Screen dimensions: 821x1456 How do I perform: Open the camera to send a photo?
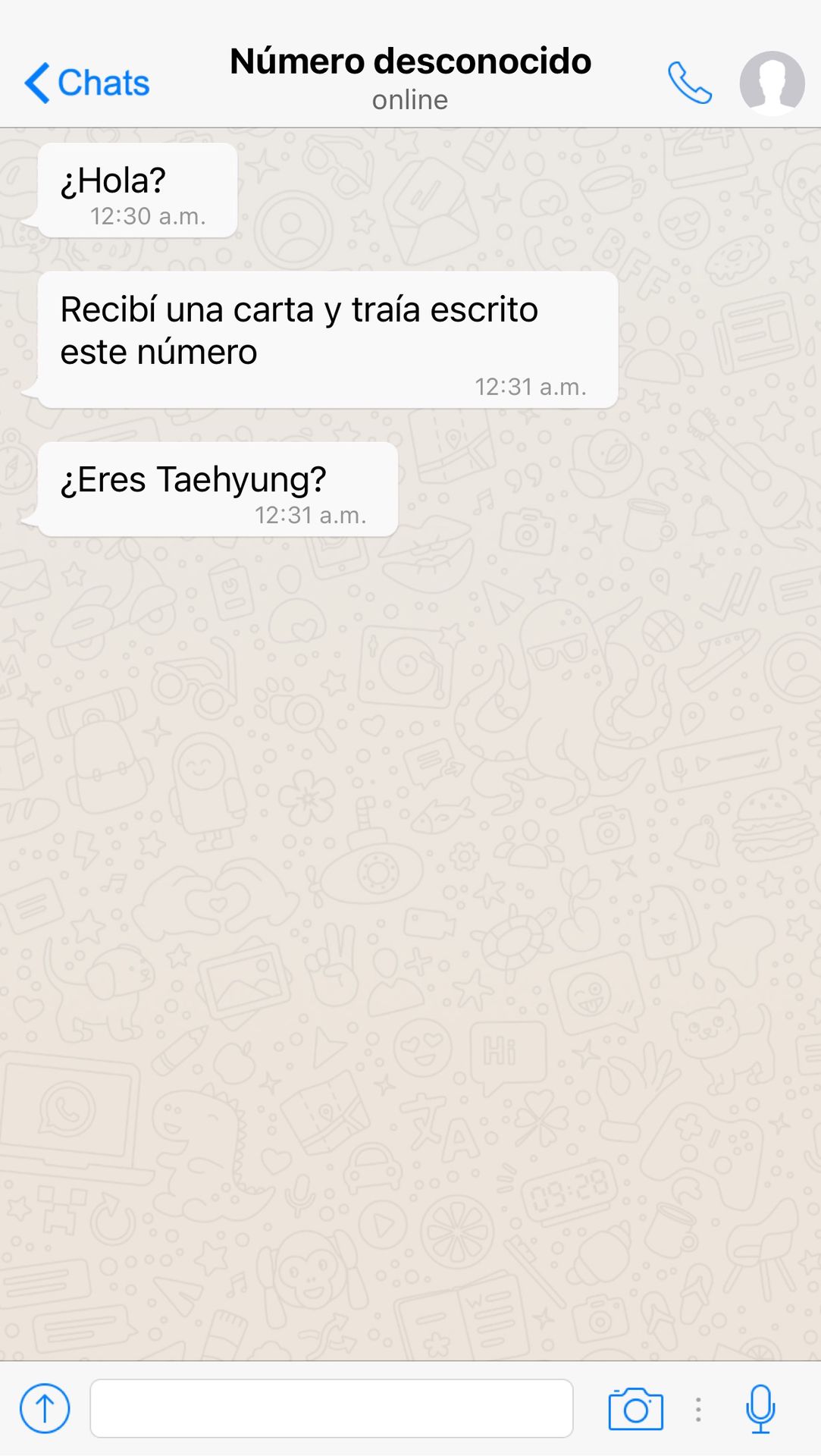[635, 1409]
